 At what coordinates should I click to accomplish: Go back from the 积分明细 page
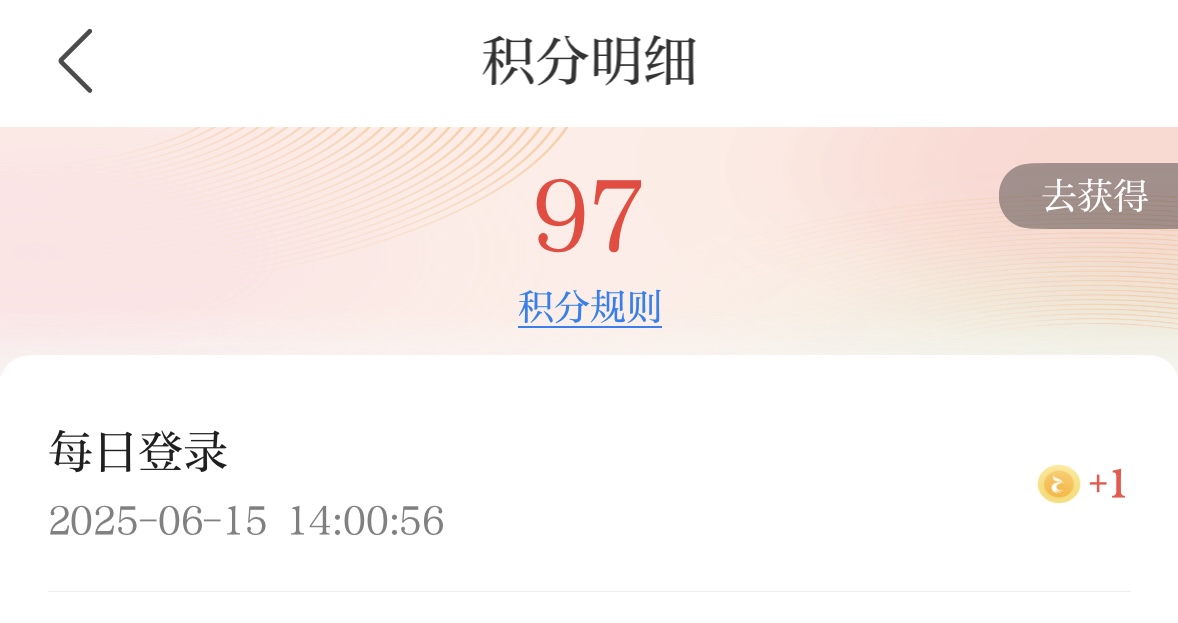click(x=75, y=61)
